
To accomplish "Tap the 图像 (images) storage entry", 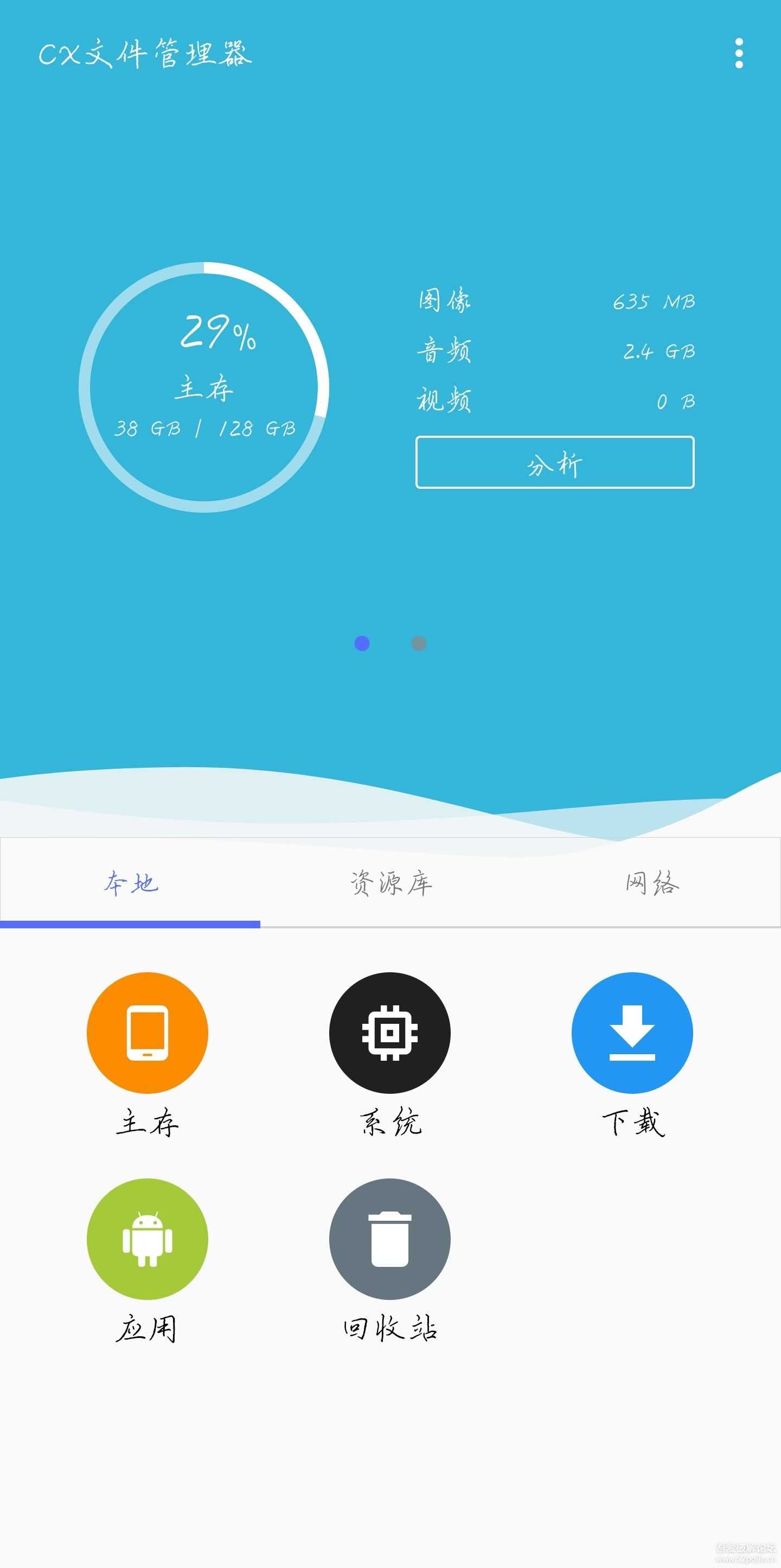I will click(x=555, y=299).
